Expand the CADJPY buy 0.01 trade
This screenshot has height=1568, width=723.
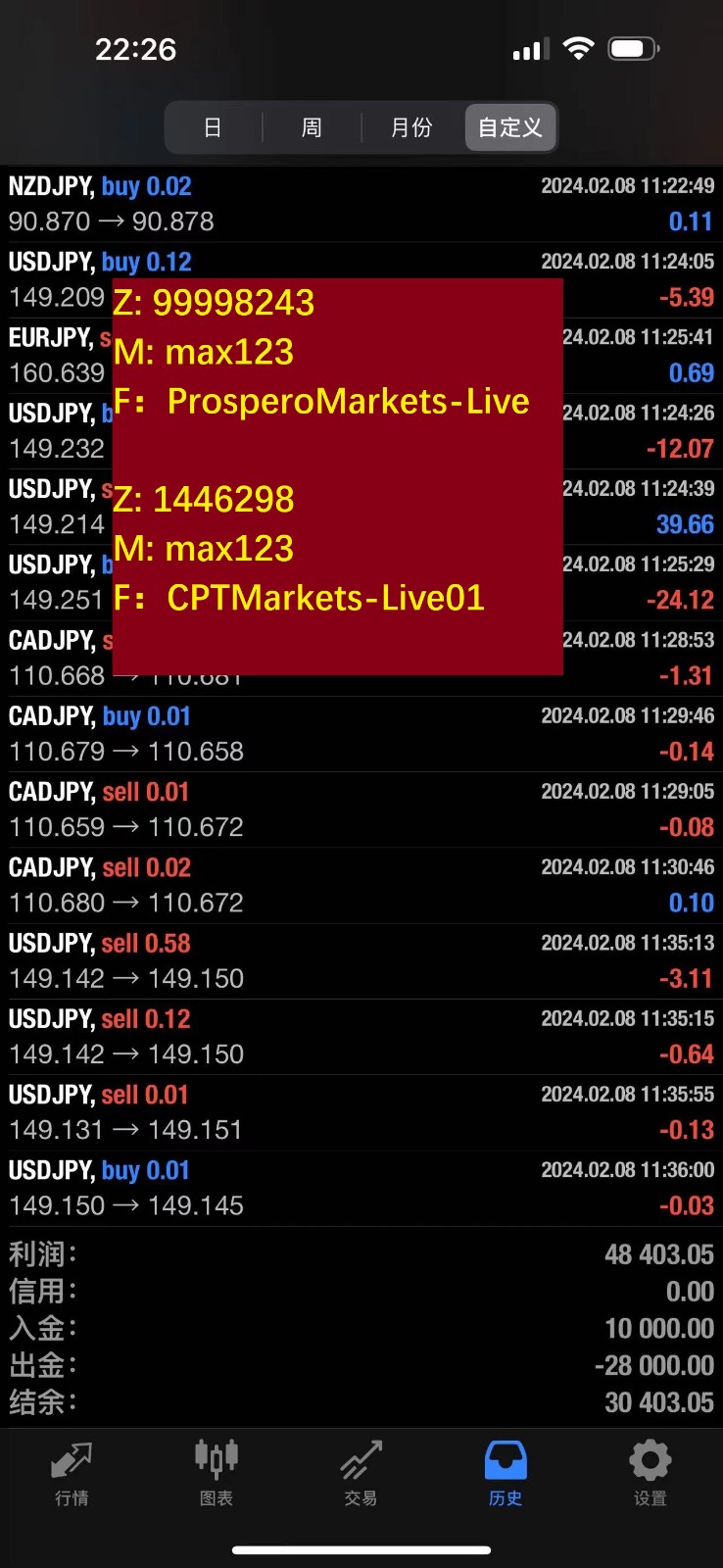pos(361,734)
